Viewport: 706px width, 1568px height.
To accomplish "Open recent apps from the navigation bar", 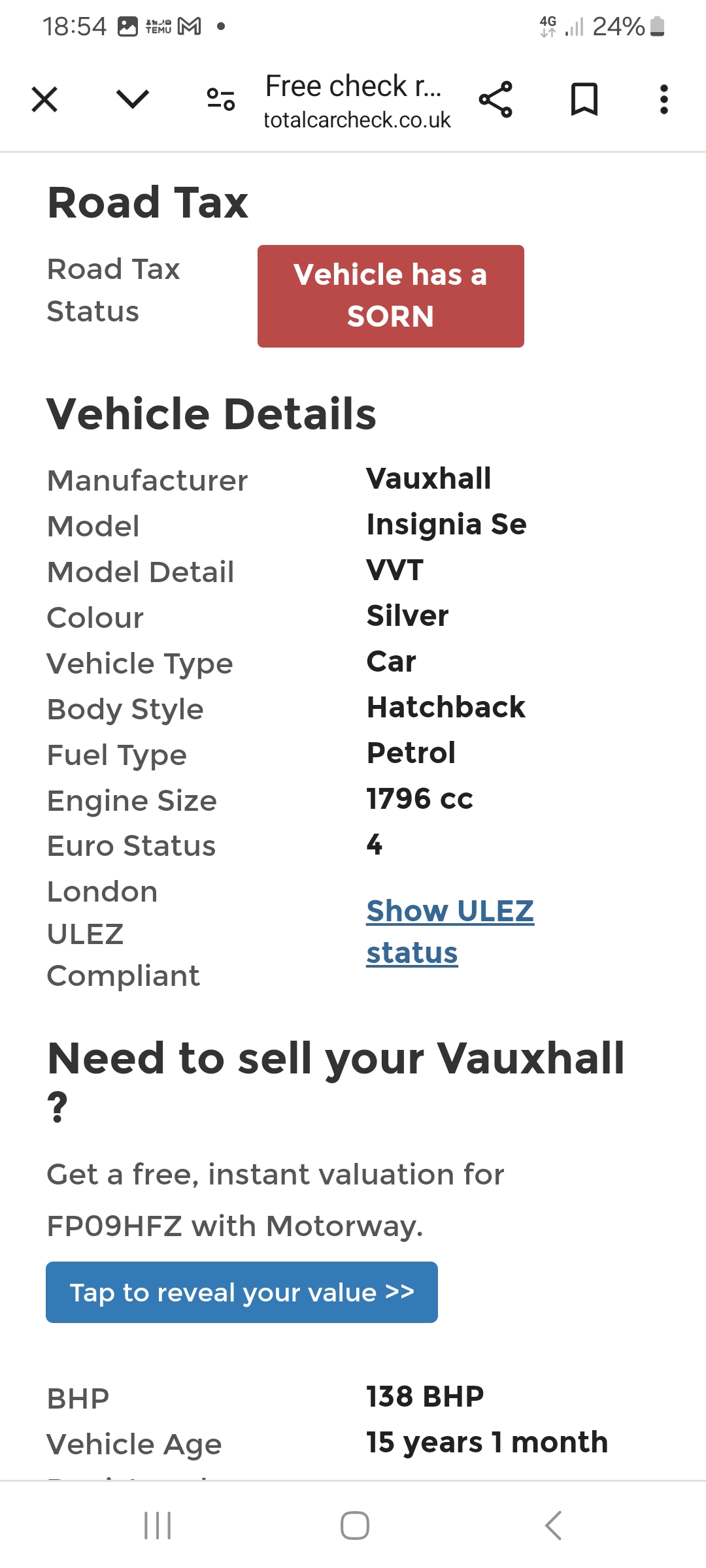I will coord(158,1526).
